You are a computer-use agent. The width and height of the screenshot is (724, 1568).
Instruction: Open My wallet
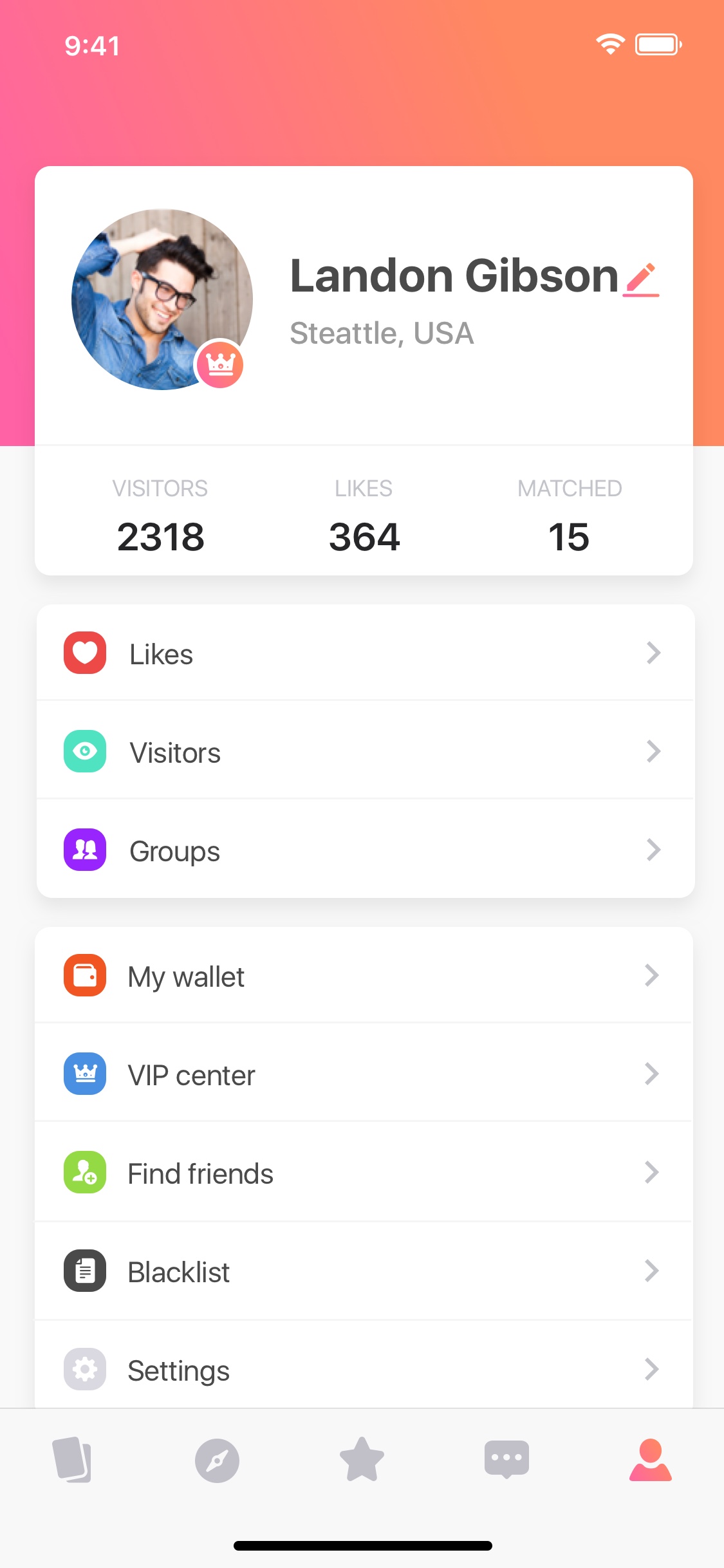pos(364,976)
